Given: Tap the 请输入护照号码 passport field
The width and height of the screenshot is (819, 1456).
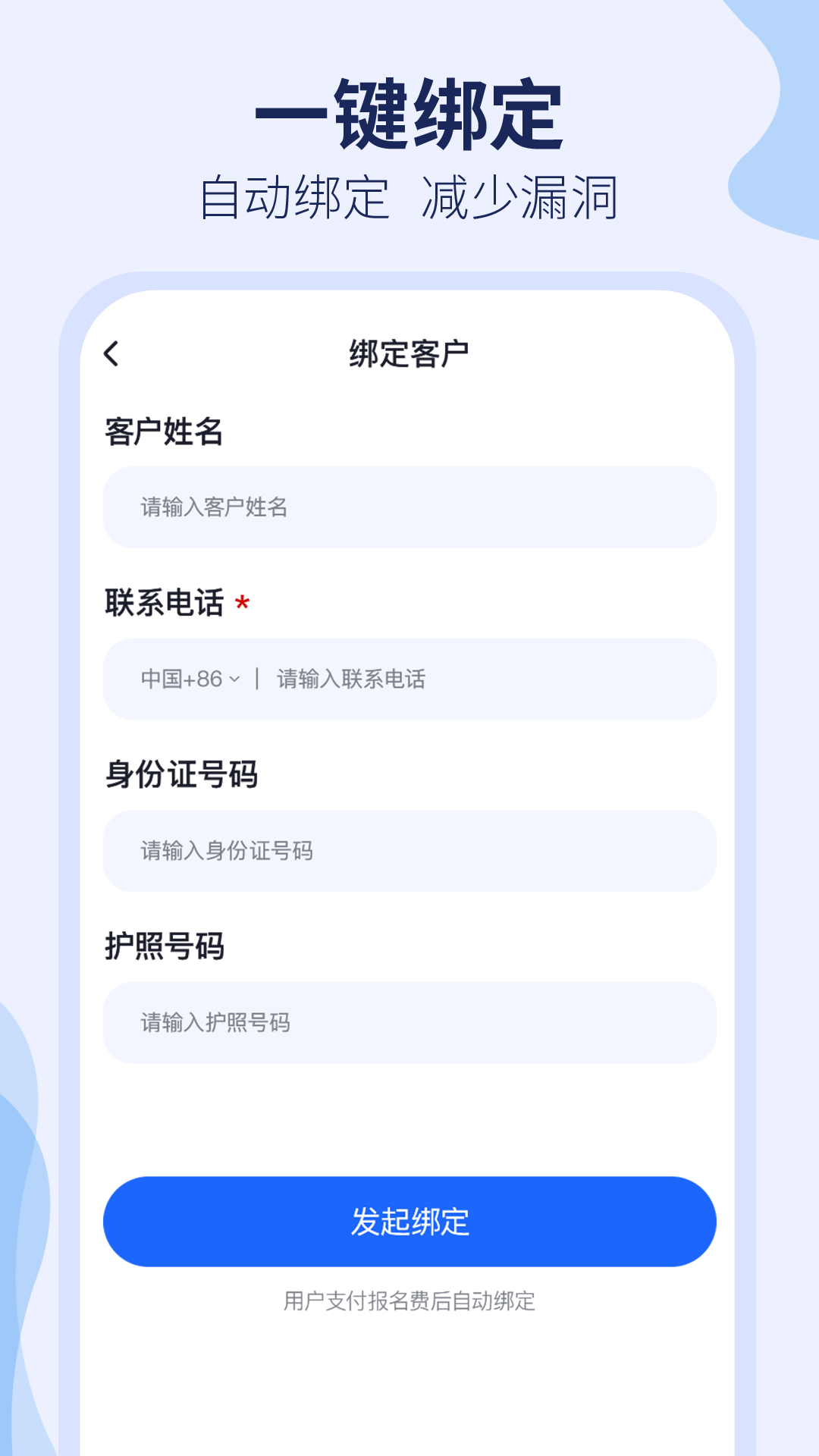Looking at the screenshot, I should click(x=409, y=1022).
